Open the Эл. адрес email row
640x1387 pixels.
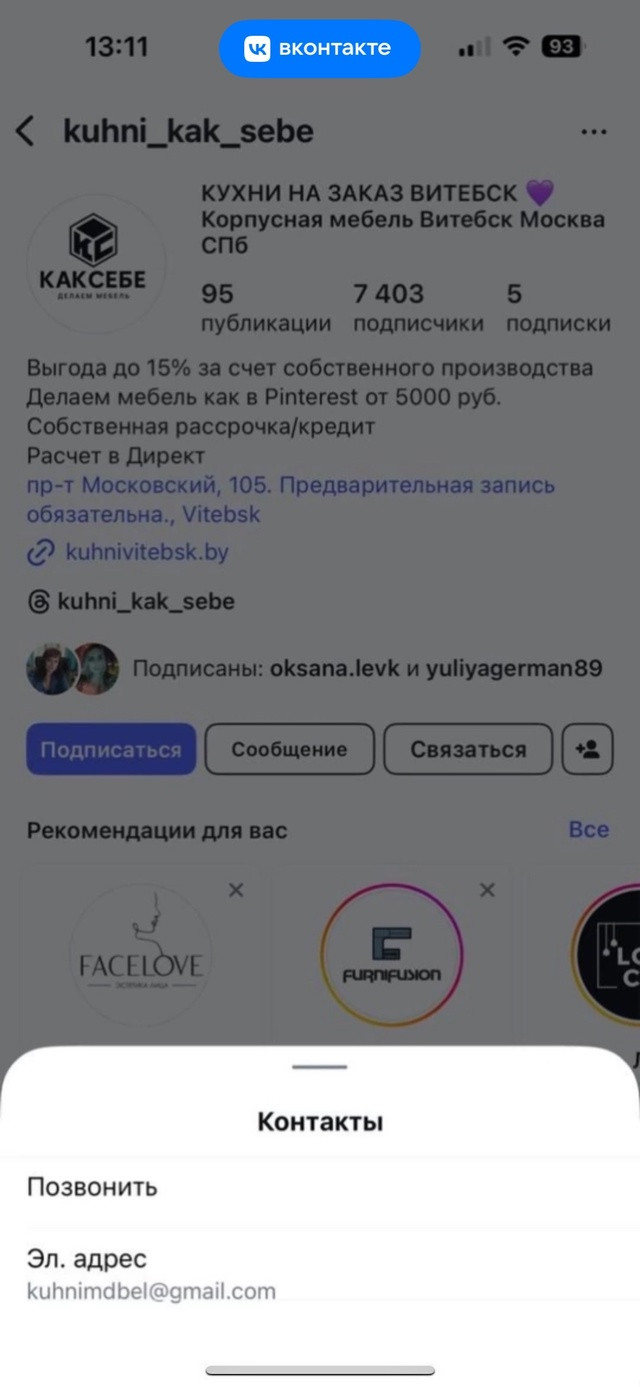click(320, 1273)
